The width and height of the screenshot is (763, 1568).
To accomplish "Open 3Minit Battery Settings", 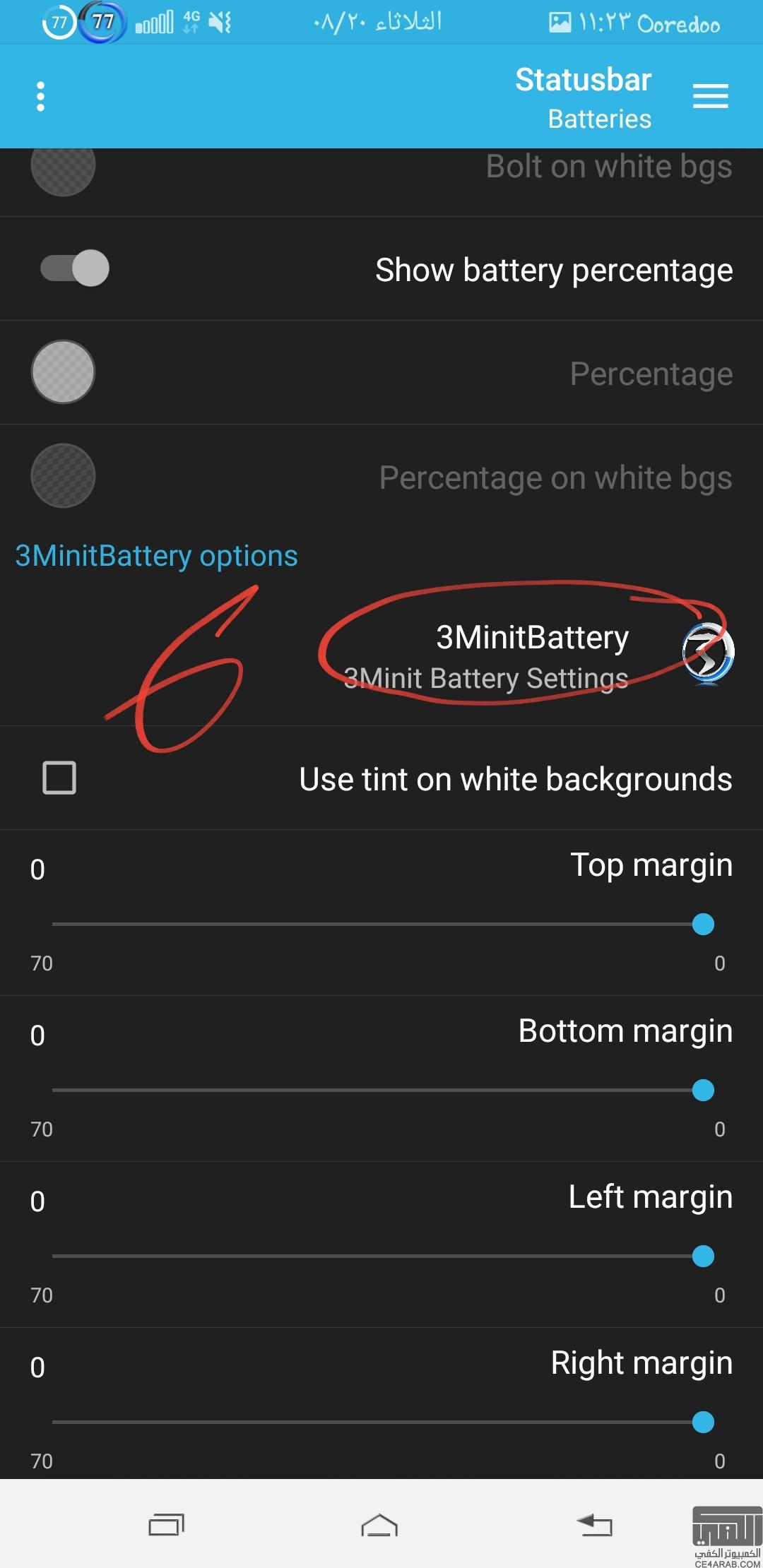I will tap(381, 655).
